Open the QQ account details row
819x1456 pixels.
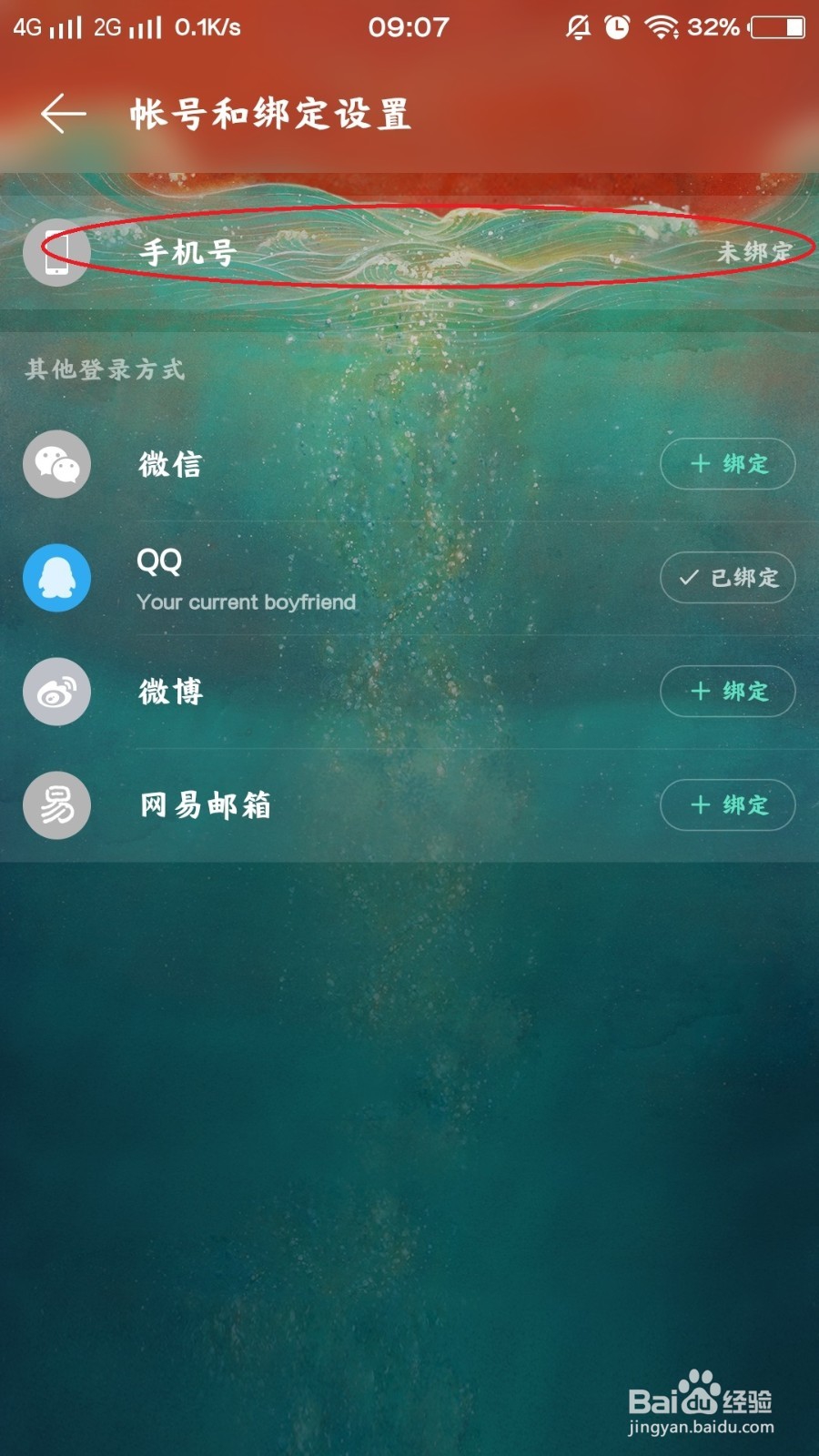pyautogui.click(x=273, y=579)
